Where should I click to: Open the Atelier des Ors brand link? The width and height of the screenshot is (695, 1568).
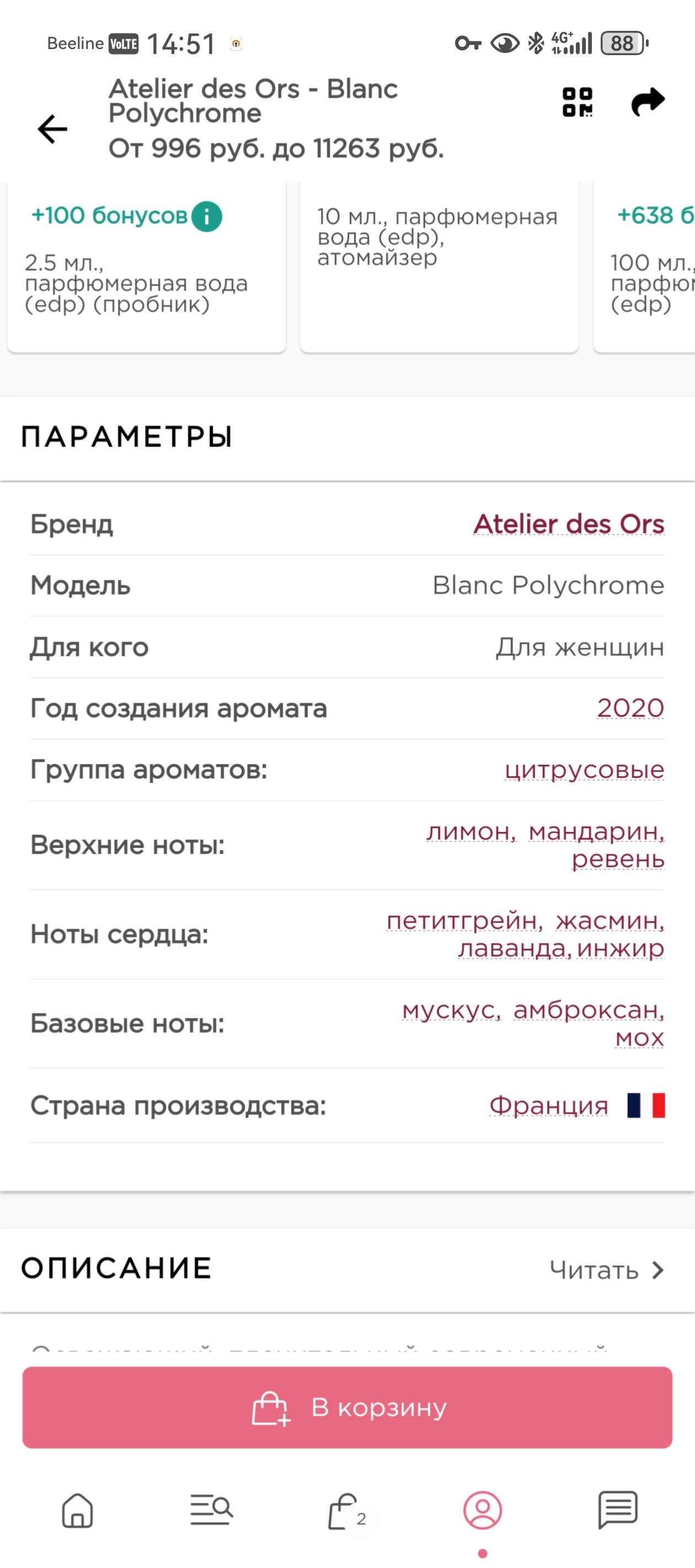pyautogui.click(x=568, y=524)
